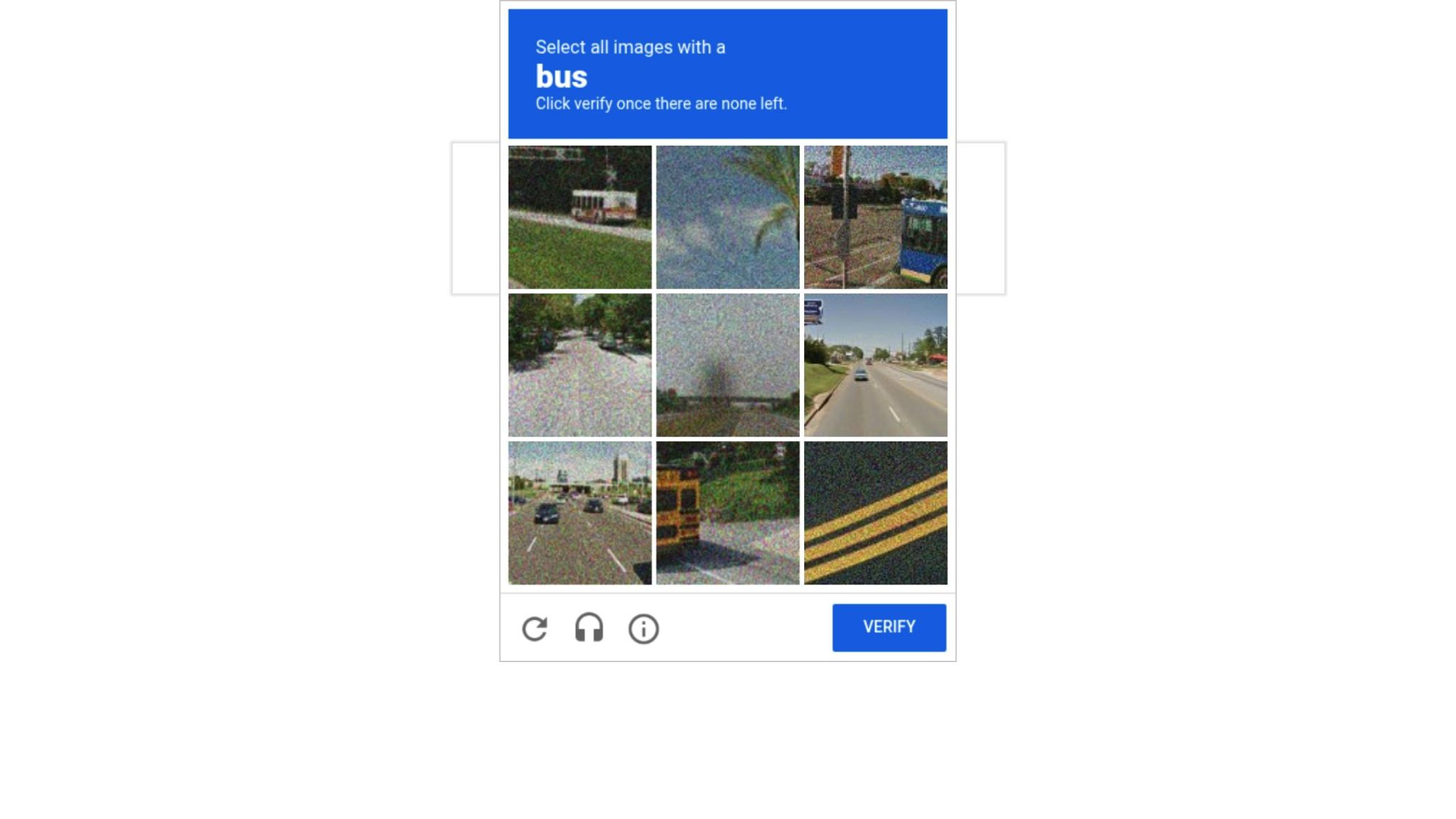Open the help info icon
This screenshot has width=1456, height=819.
coord(643,628)
